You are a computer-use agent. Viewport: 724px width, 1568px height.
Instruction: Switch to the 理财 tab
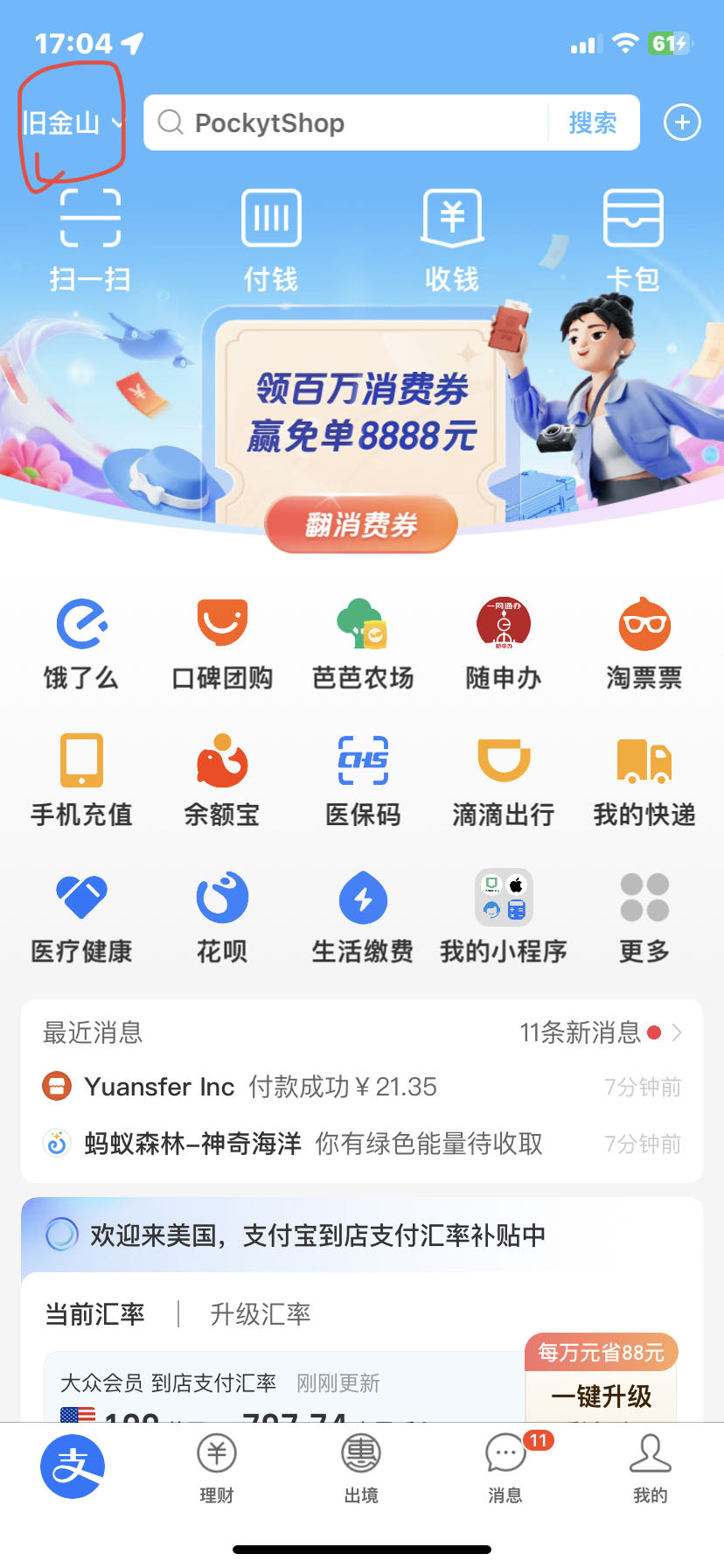pos(217,1467)
